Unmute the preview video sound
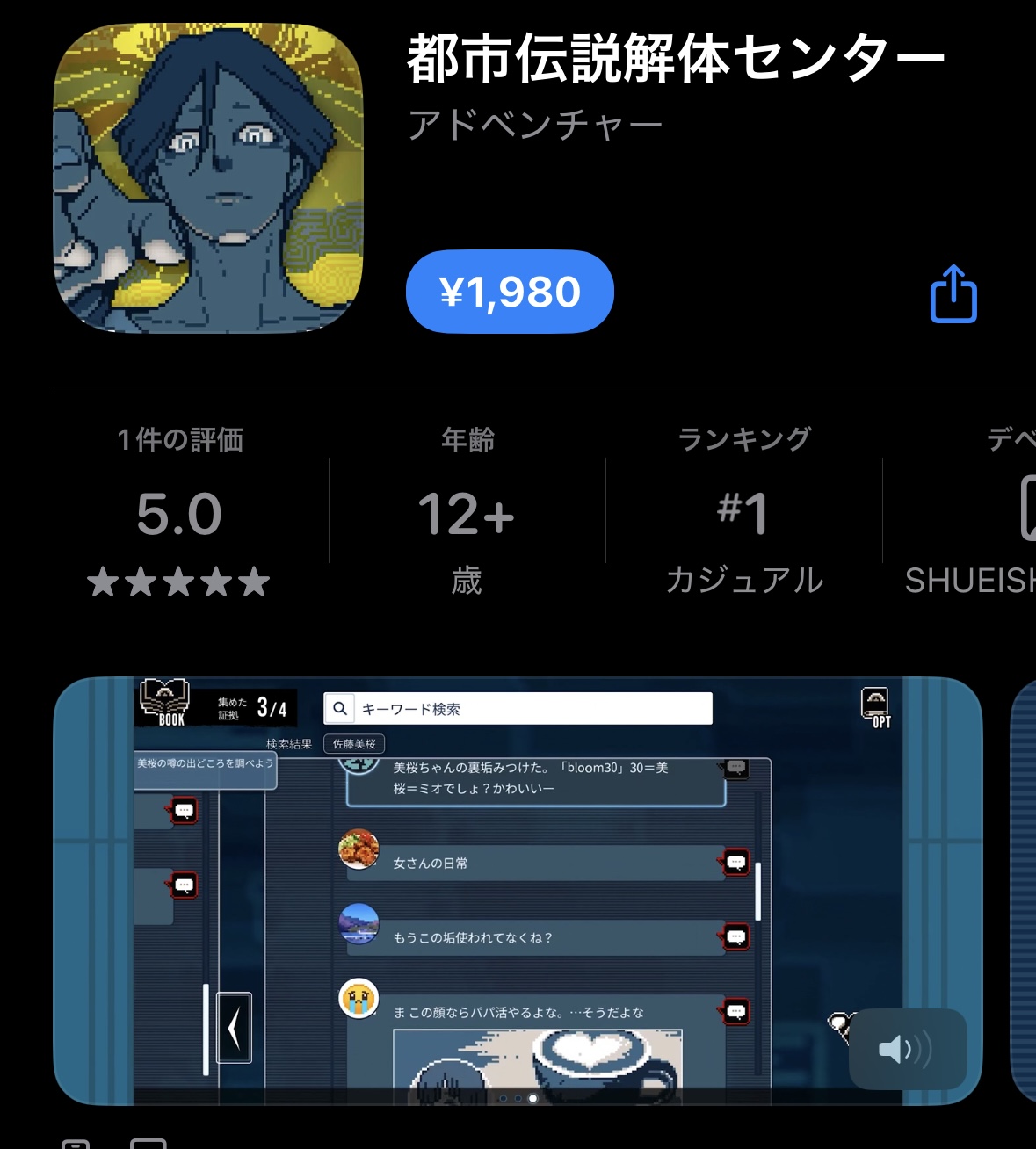This screenshot has width=1036, height=1149. [907, 1049]
